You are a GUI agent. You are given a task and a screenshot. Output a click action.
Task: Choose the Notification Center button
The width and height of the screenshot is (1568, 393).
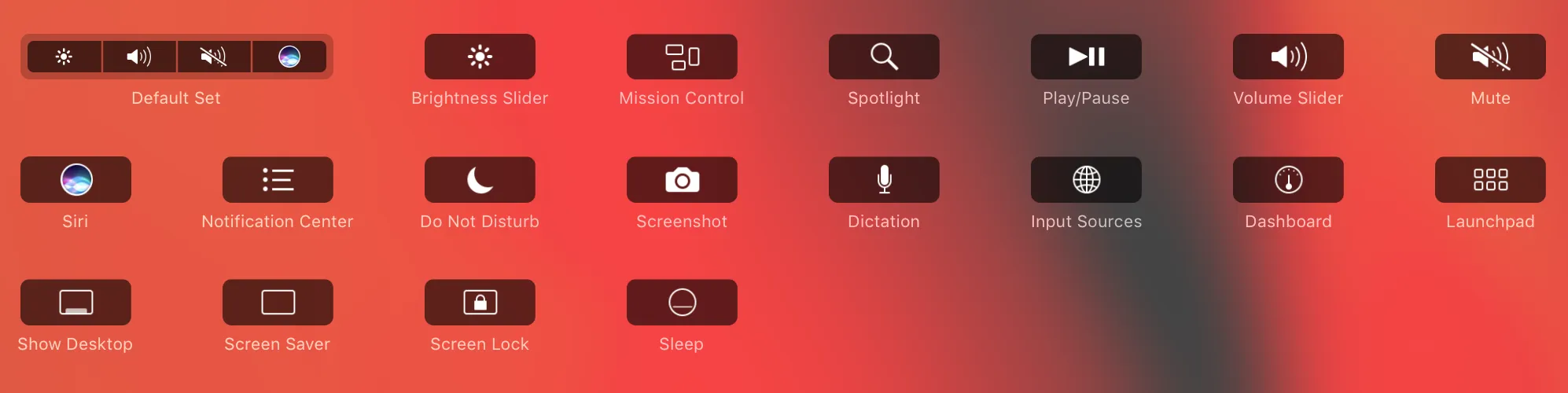point(278,179)
